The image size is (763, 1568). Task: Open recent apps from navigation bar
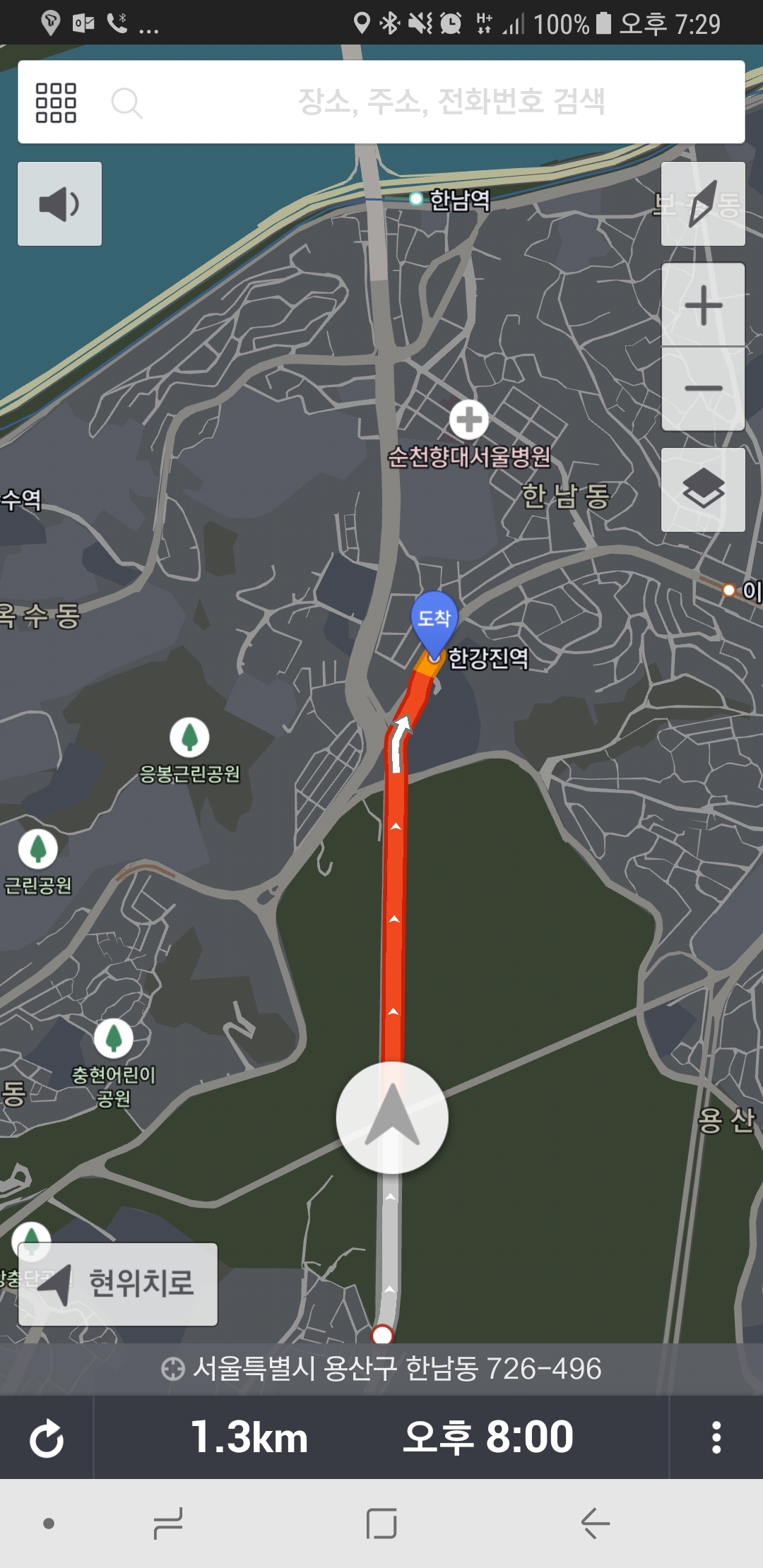pyautogui.click(x=168, y=1523)
